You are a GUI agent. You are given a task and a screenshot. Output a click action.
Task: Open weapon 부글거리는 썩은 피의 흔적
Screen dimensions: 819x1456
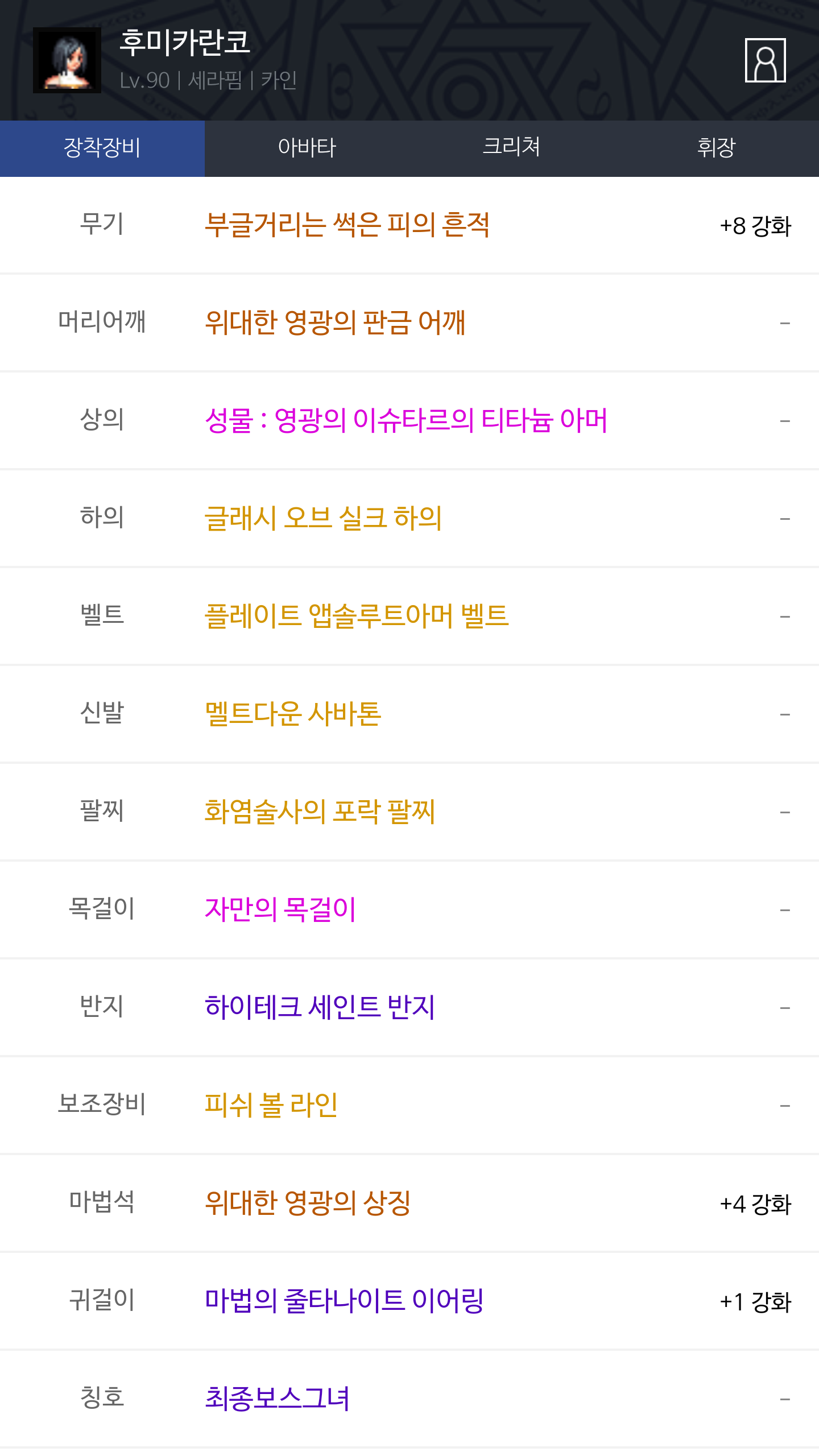(347, 225)
